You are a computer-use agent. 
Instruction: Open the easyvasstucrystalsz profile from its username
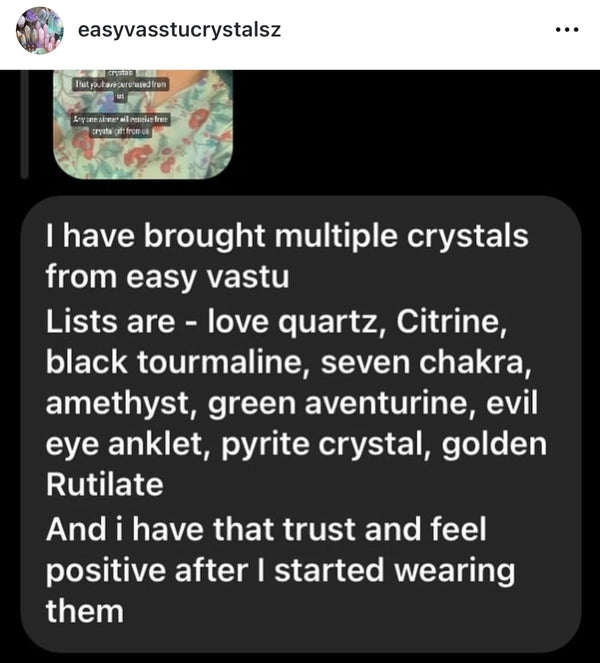pyautogui.click(x=179, y=30)
